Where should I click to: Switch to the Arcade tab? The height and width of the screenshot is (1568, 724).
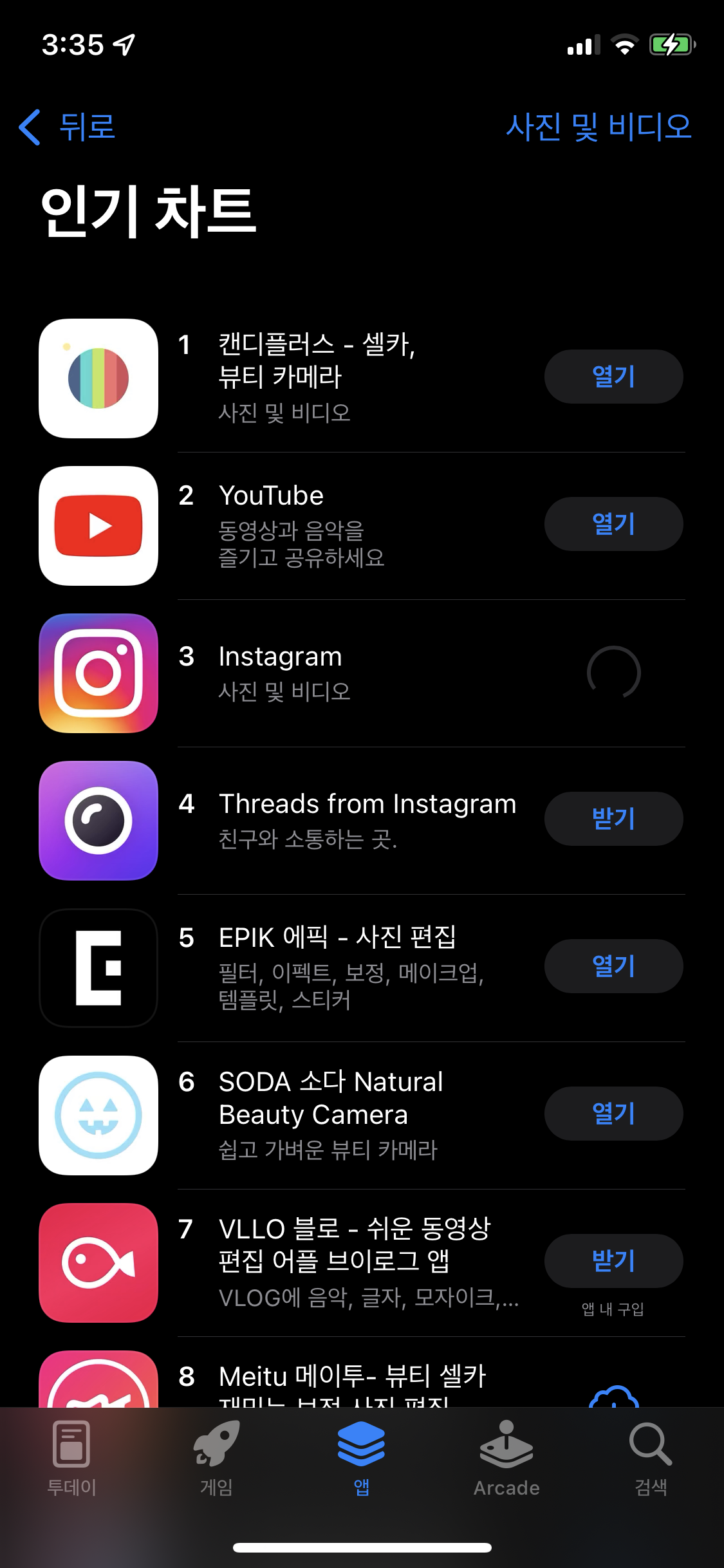pyautogui.click(x=506, y=1474)
